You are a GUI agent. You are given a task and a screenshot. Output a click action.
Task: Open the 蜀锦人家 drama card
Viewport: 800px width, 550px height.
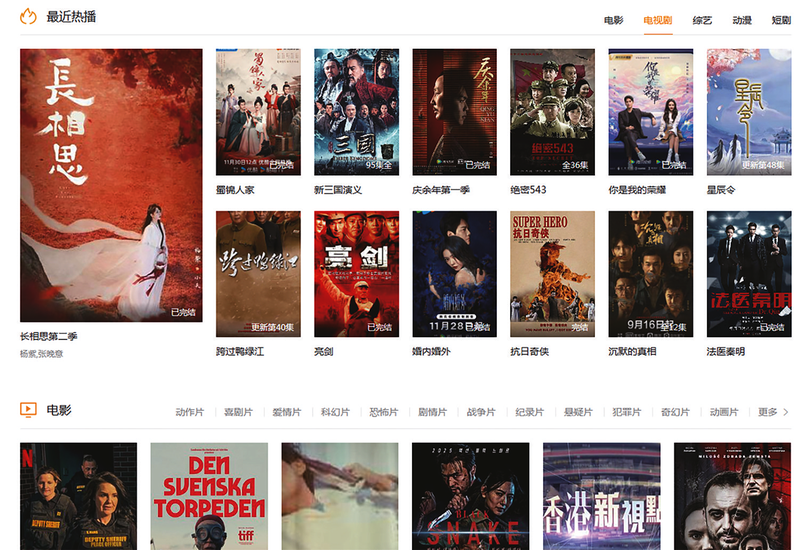point(258,112)
